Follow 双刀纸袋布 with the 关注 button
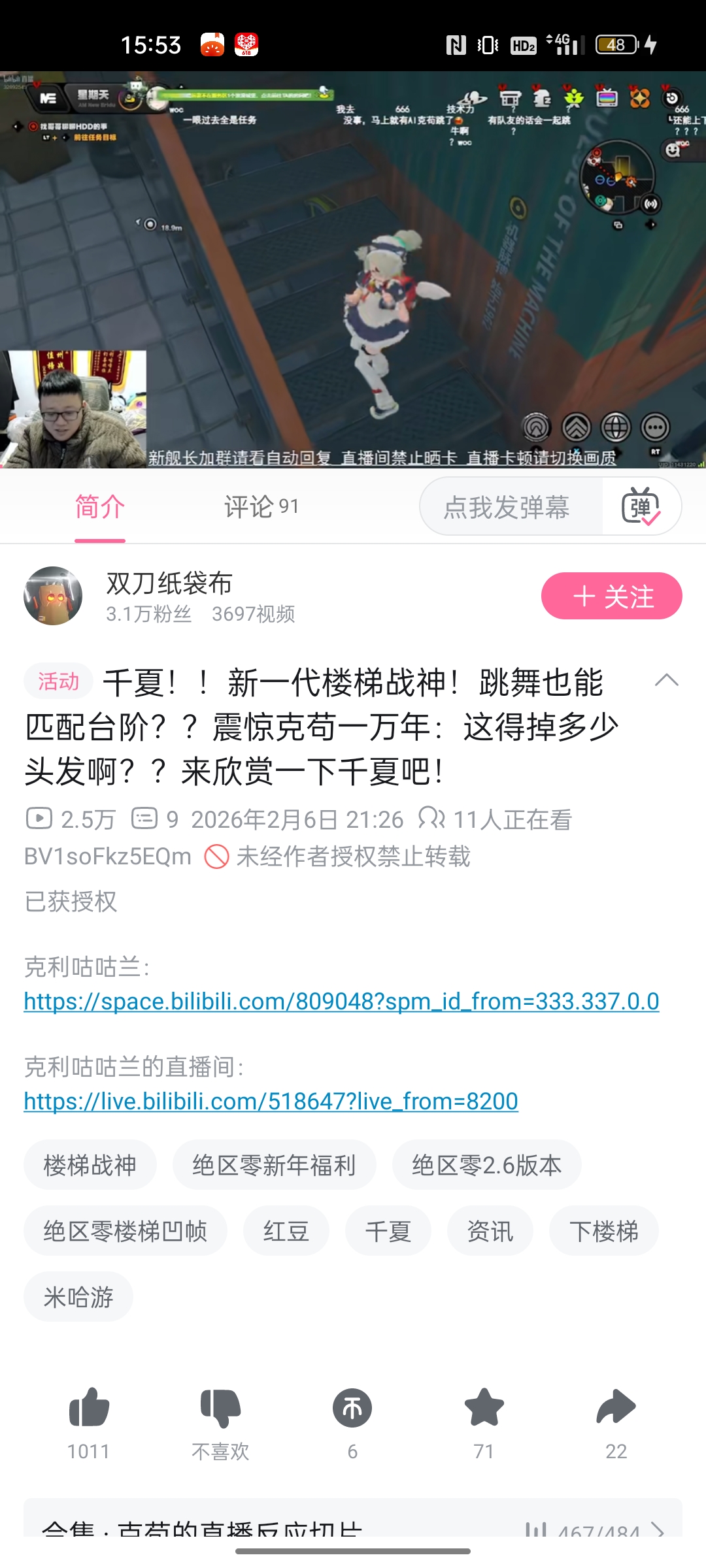Screen dimensions: 706x1568 (611, 596)
